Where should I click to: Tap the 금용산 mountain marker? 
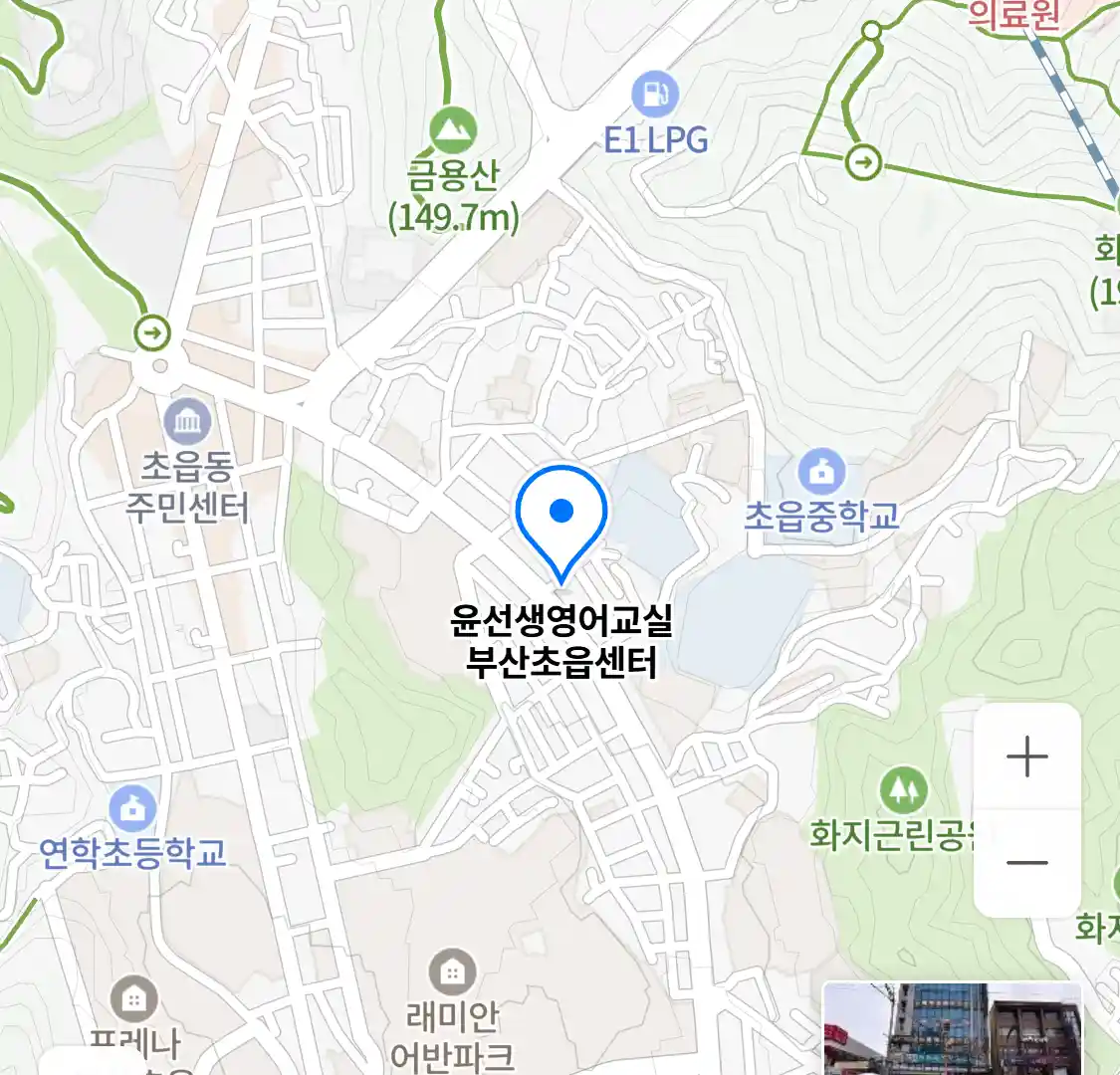click(453, 129)
